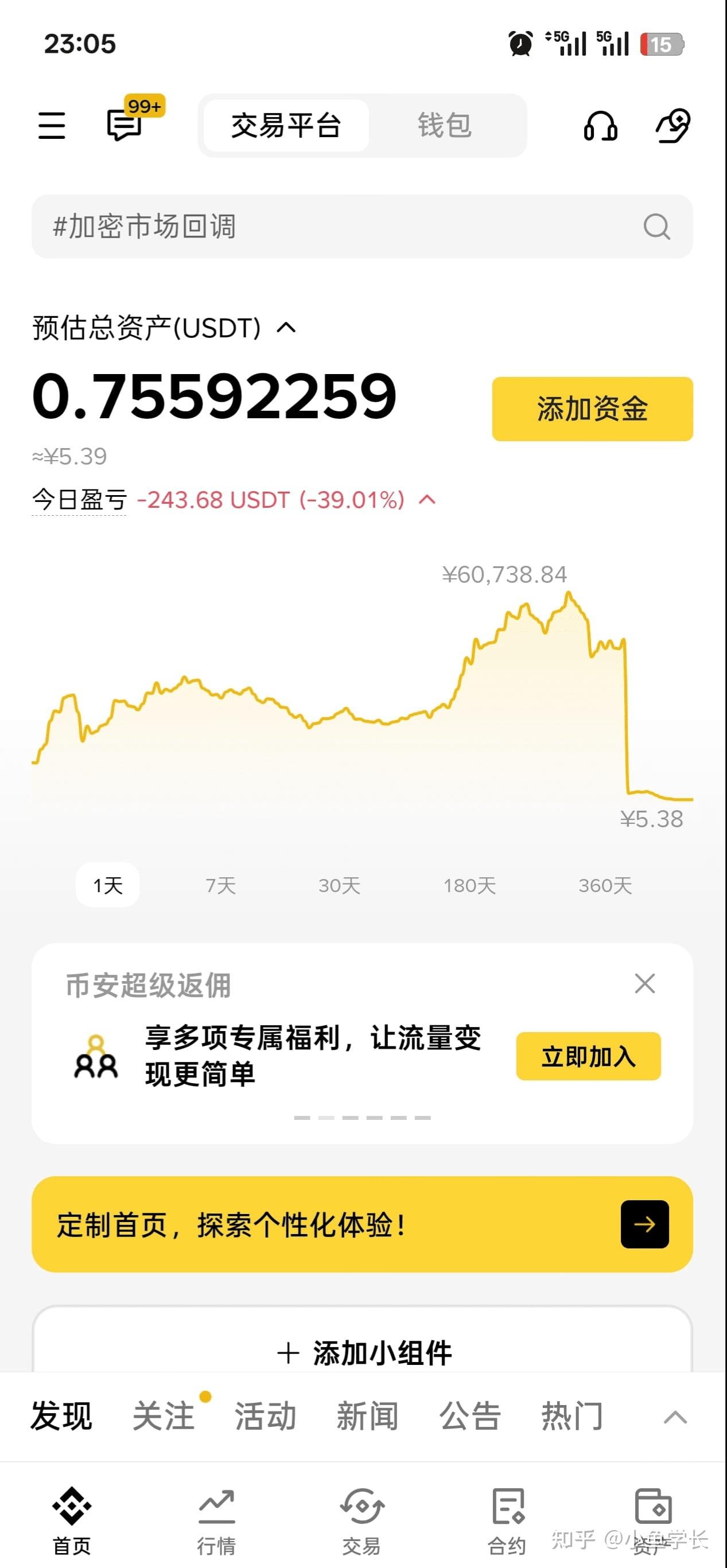Viewport: 727px width, 1568px height.
Task: Collapse the 今日盈亏 profit detail chevron
Action: pyautogui.click(x=426, y=499)
